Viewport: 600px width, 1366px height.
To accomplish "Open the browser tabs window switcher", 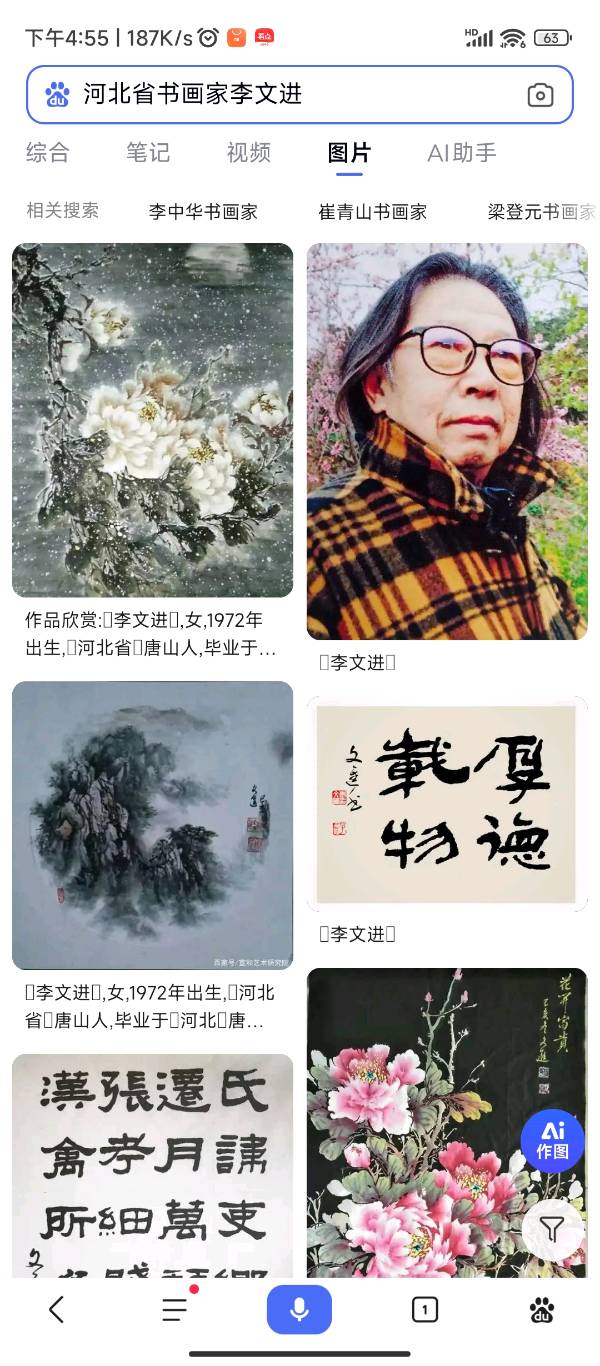I will click(425, 1309).
